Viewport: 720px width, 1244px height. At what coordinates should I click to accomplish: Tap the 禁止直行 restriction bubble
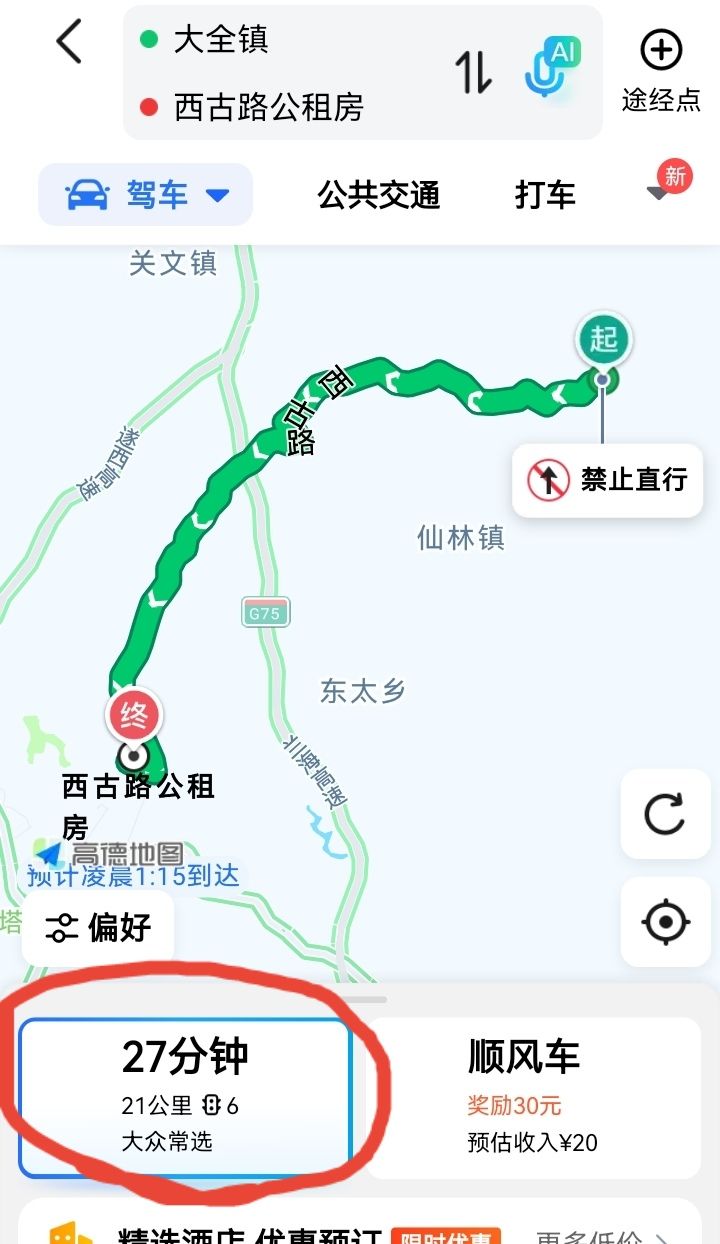(608, 480)
